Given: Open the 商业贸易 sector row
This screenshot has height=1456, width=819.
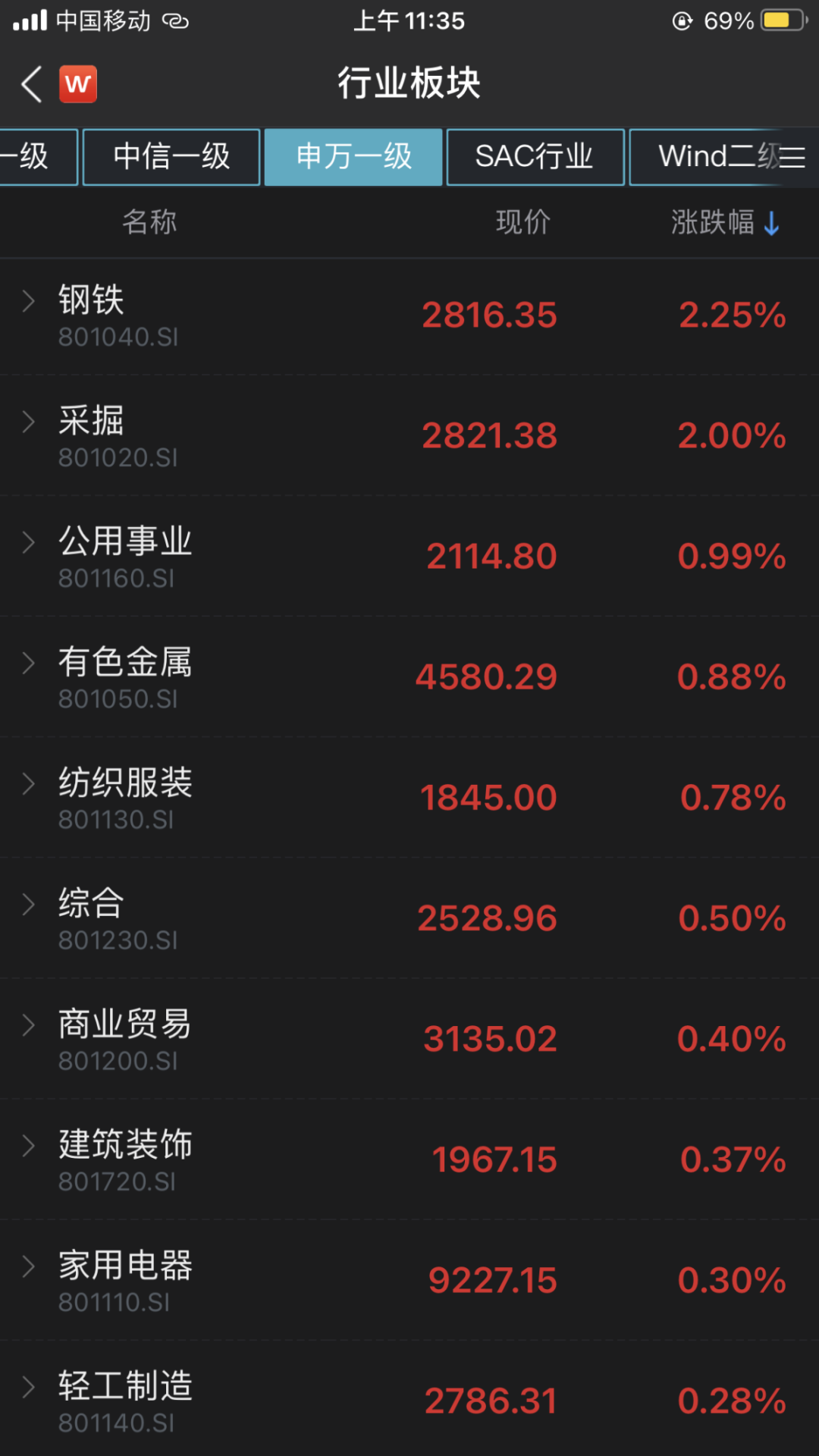Looking at the screenshot, I should click(x=409, y=1038).
